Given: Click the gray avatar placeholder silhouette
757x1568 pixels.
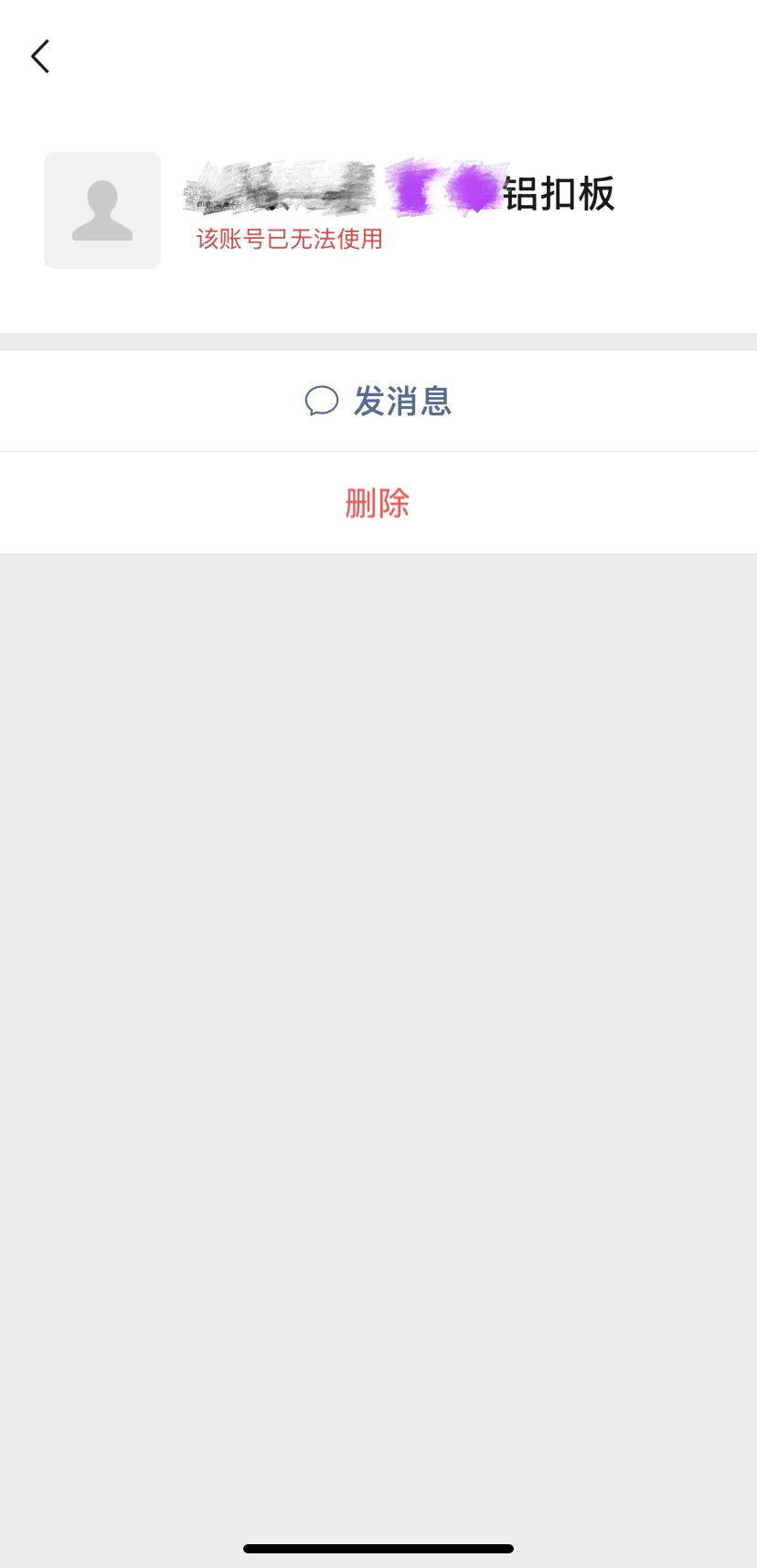Looking at the screenshot, I should [101, 209].
